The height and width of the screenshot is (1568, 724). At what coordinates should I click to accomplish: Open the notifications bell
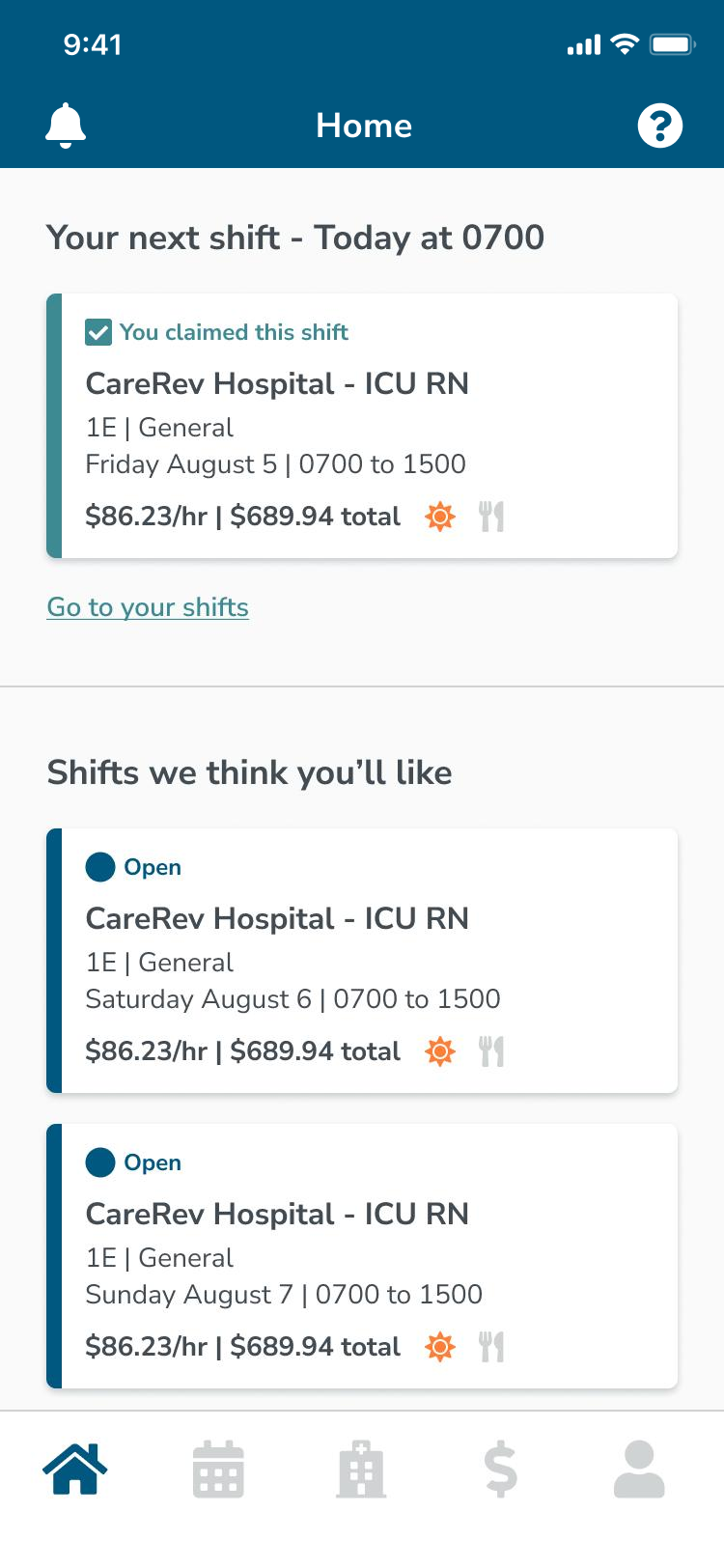[66, 126]
